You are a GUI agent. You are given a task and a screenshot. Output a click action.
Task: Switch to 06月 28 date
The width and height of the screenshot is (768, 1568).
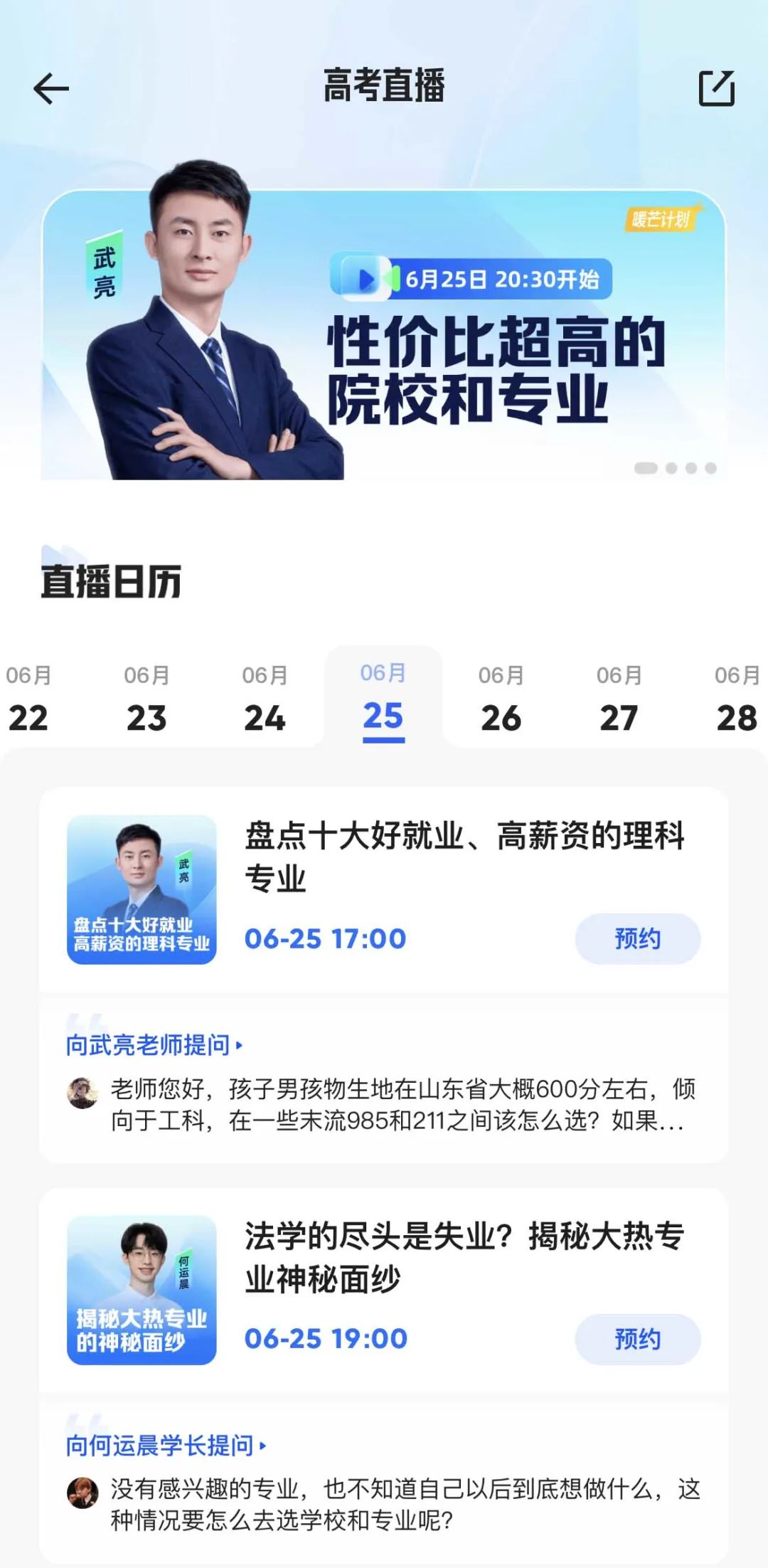point(737,698)
